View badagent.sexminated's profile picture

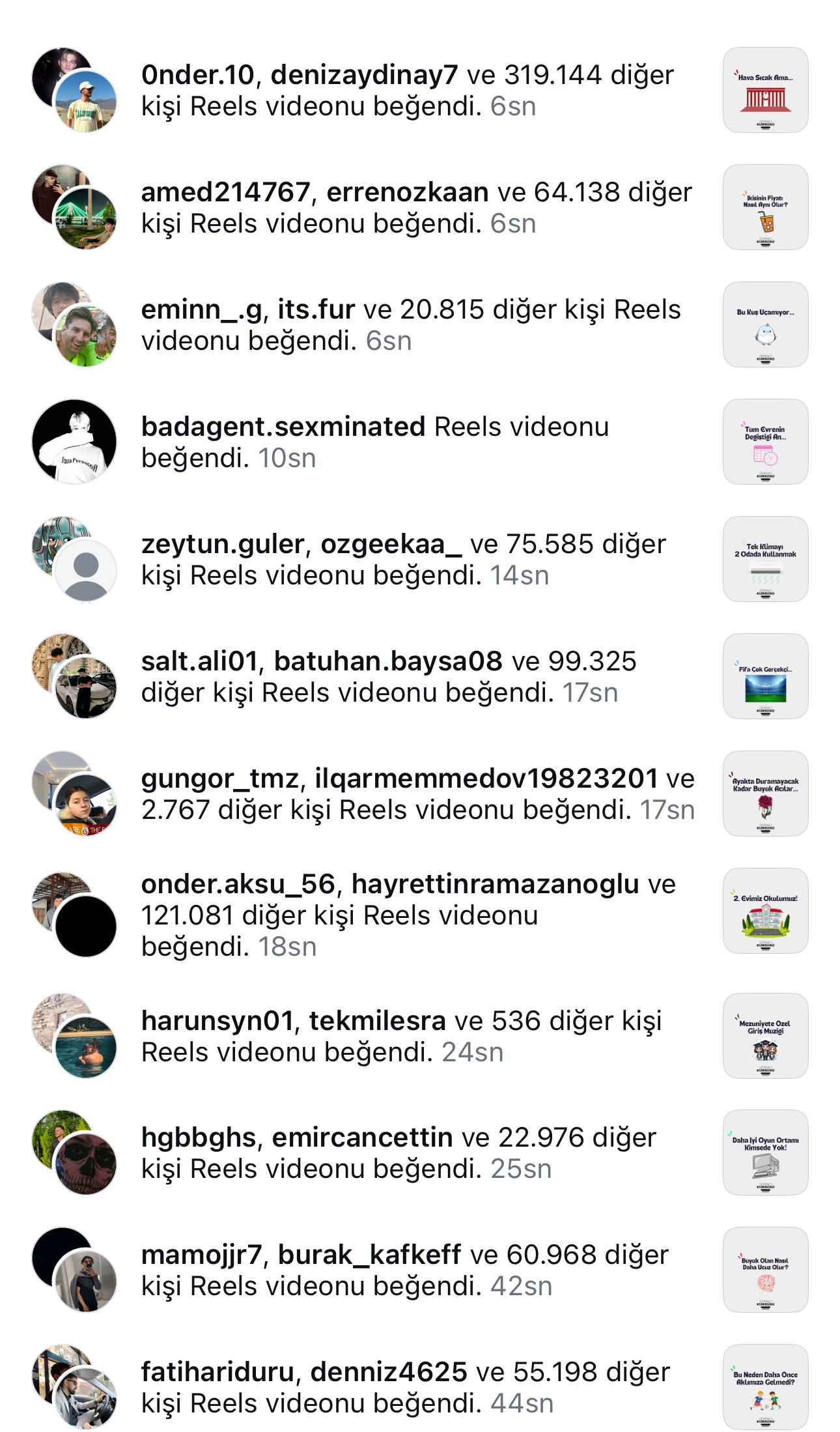point(74,442)
